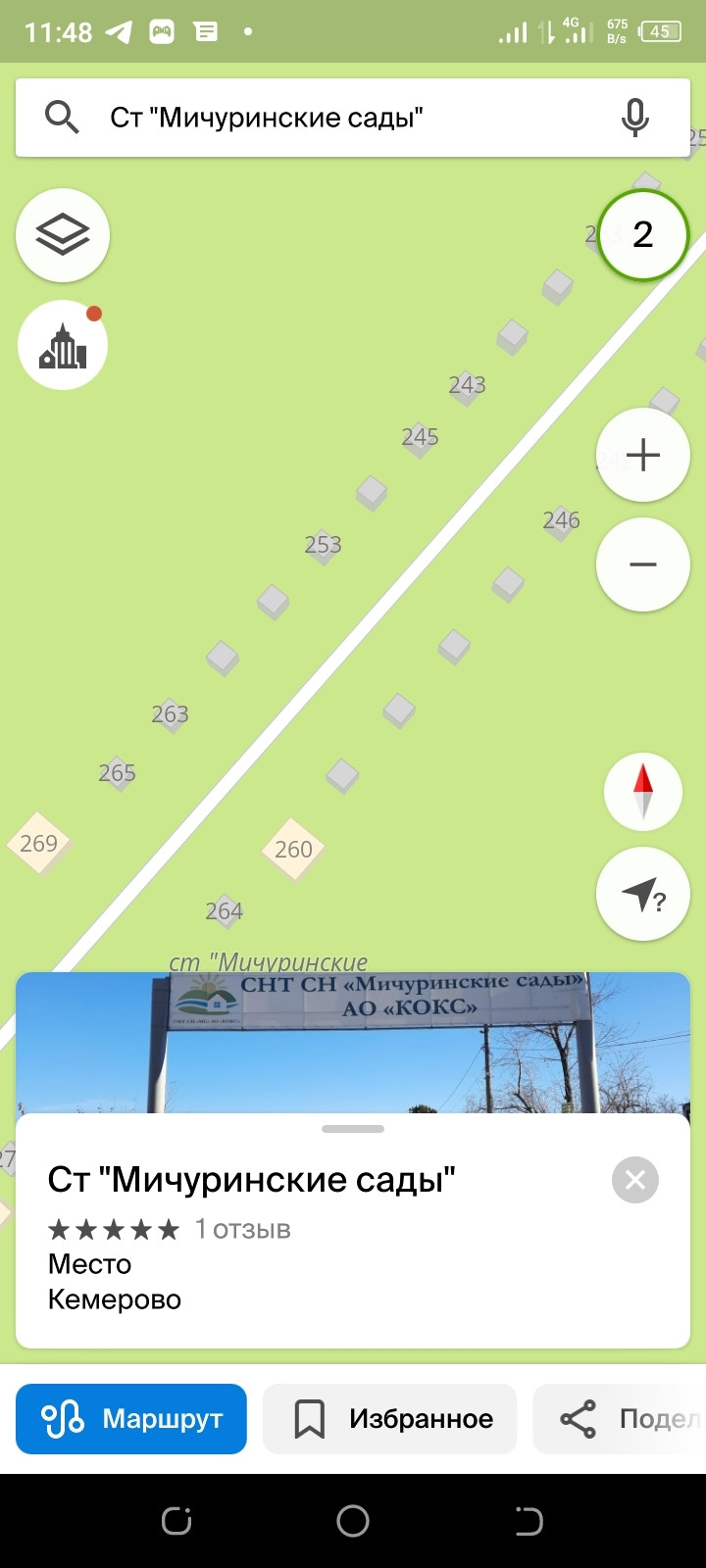Save the place to Избранное

click(x=390, y=1419)
